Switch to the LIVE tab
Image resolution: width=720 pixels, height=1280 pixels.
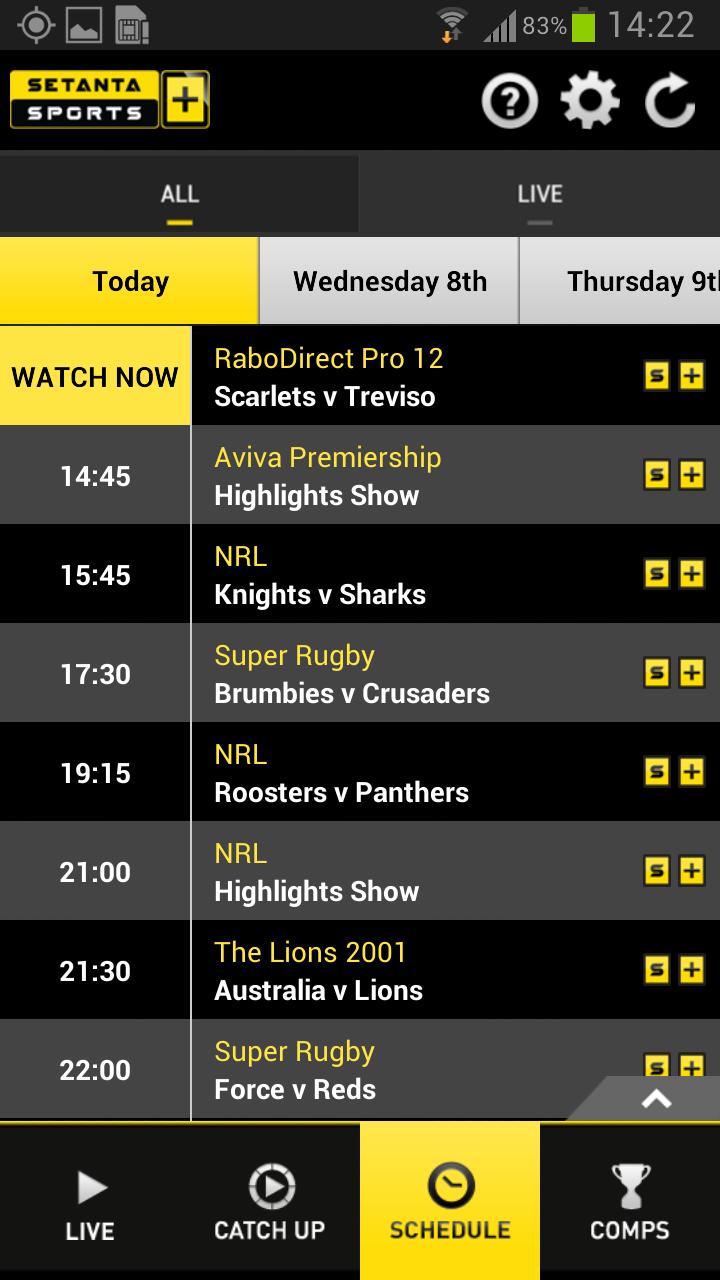(539, 195)
